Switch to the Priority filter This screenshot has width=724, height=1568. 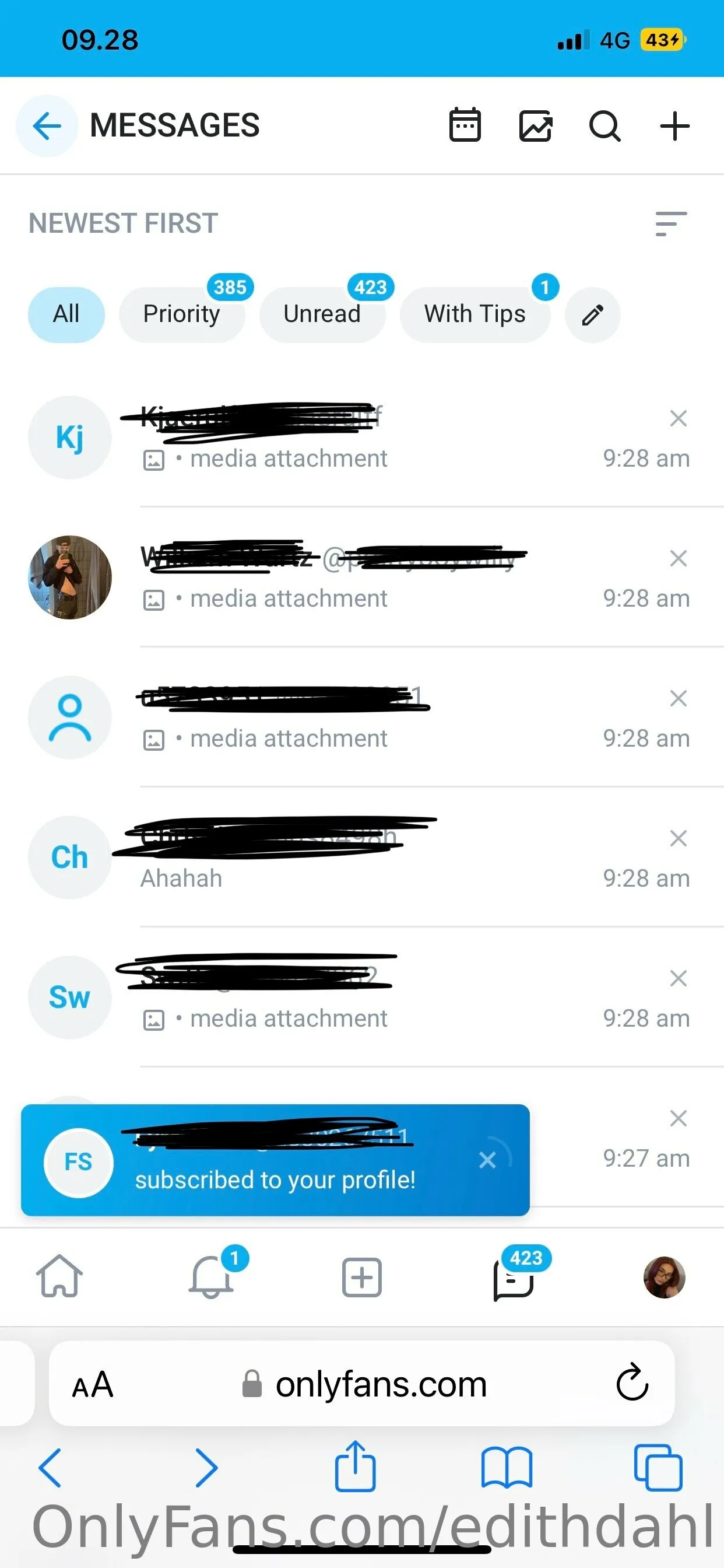coord(181,314)
